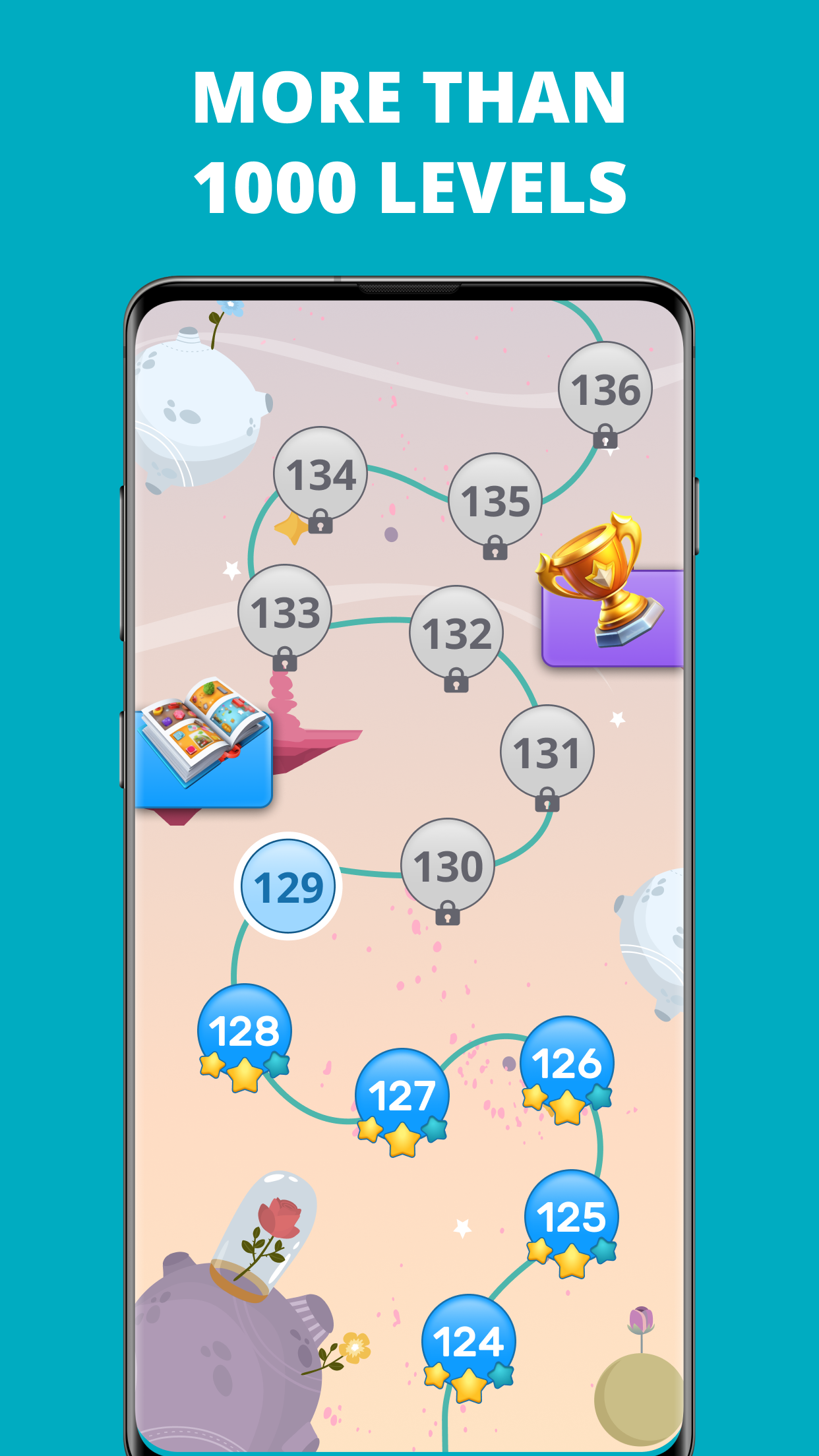
Task: Tap the stars below level 125
Action: click(572, 1259)
